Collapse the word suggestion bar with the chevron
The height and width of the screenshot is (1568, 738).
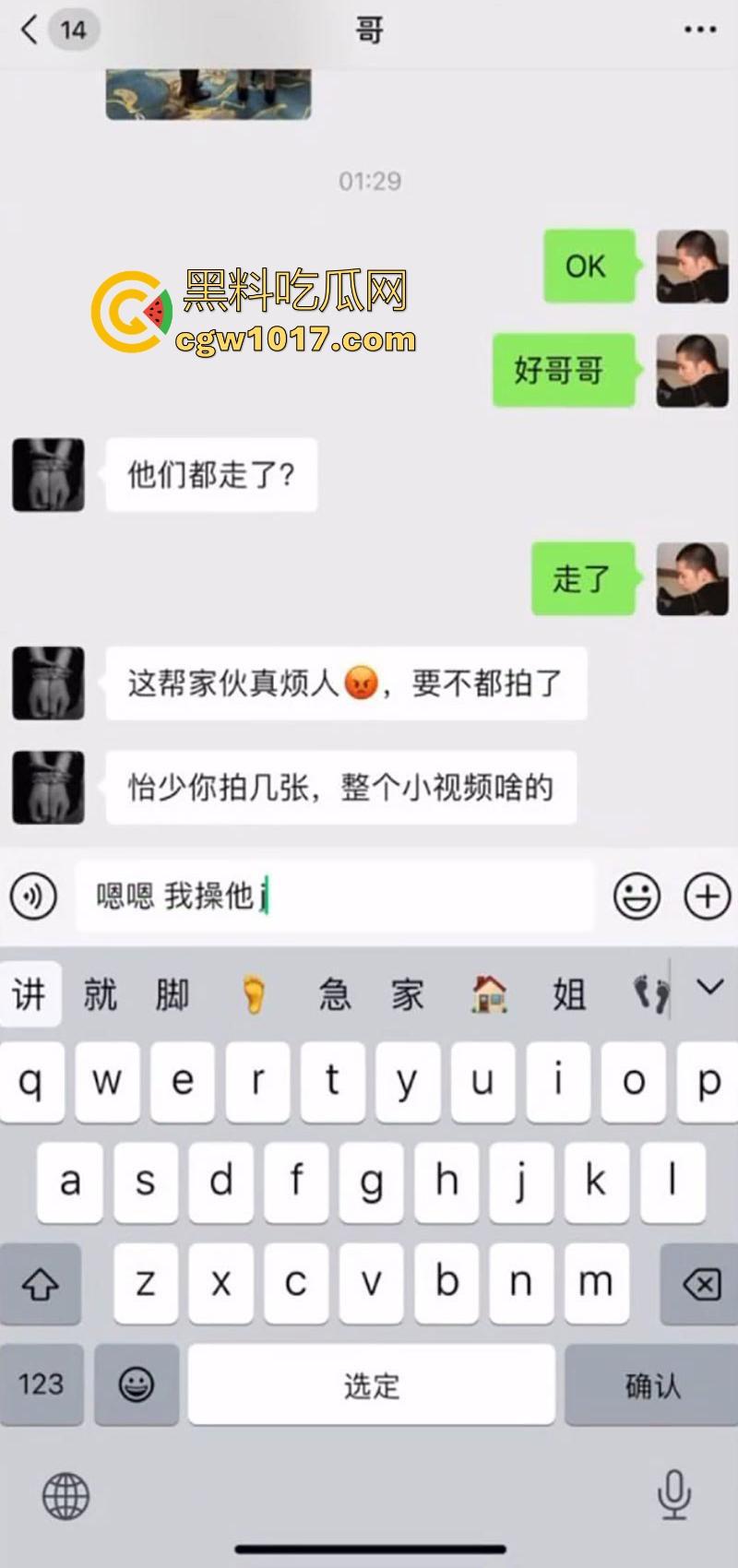tap(708, 992)
